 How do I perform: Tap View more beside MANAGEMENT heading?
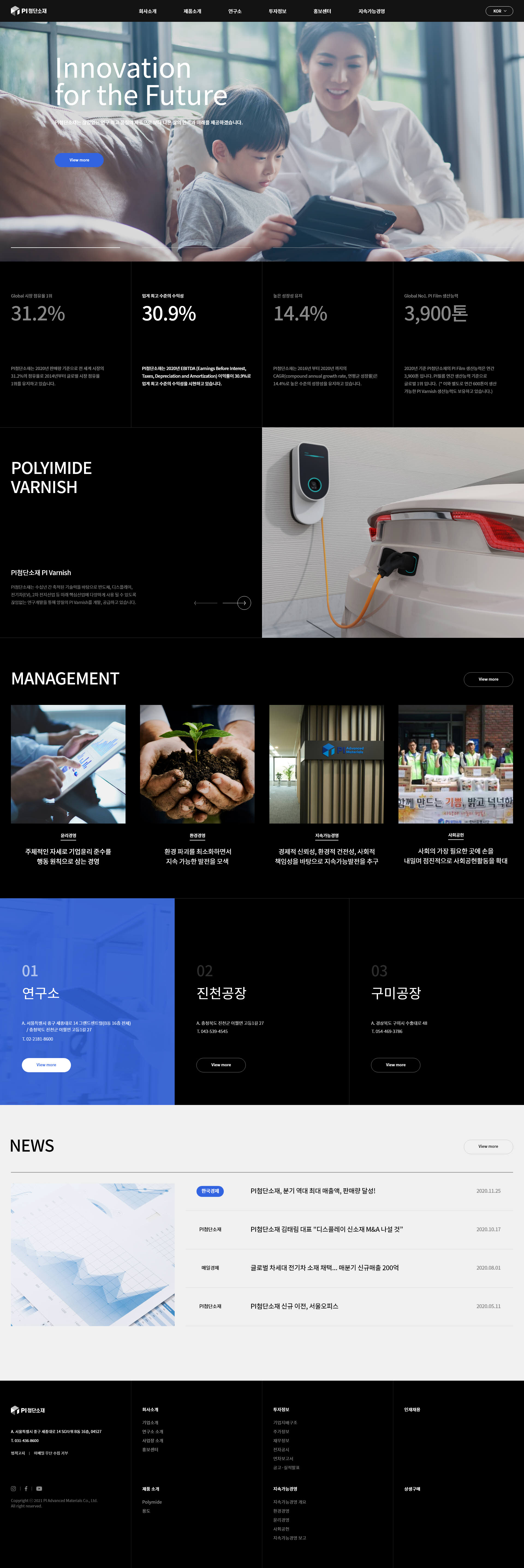(x=488, y=679)
